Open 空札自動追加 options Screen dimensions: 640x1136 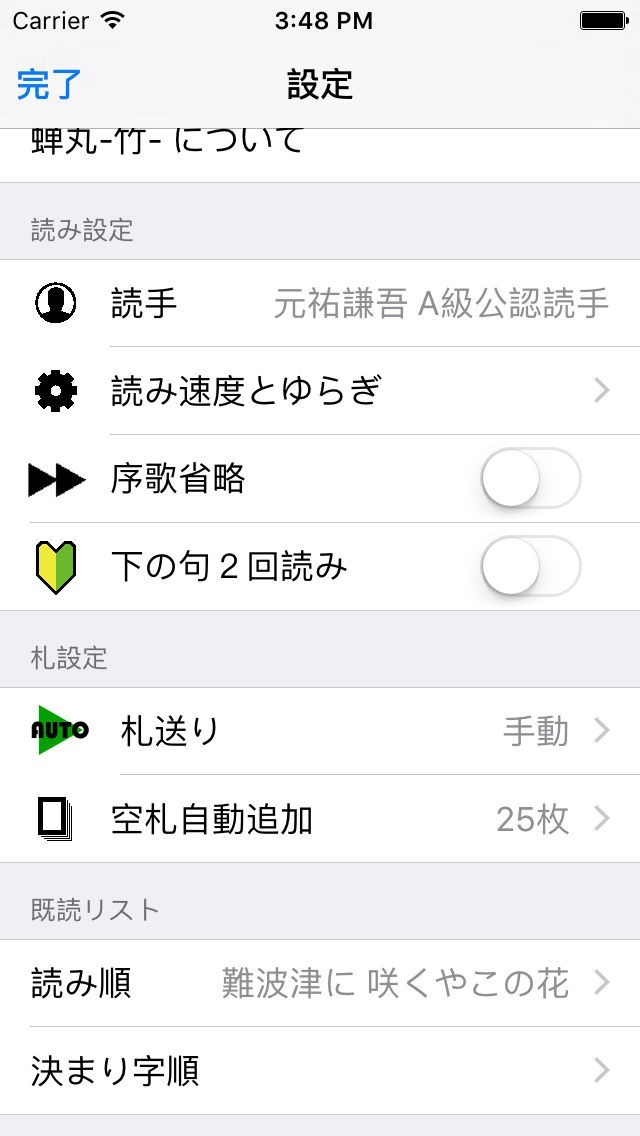click(320, 819)
